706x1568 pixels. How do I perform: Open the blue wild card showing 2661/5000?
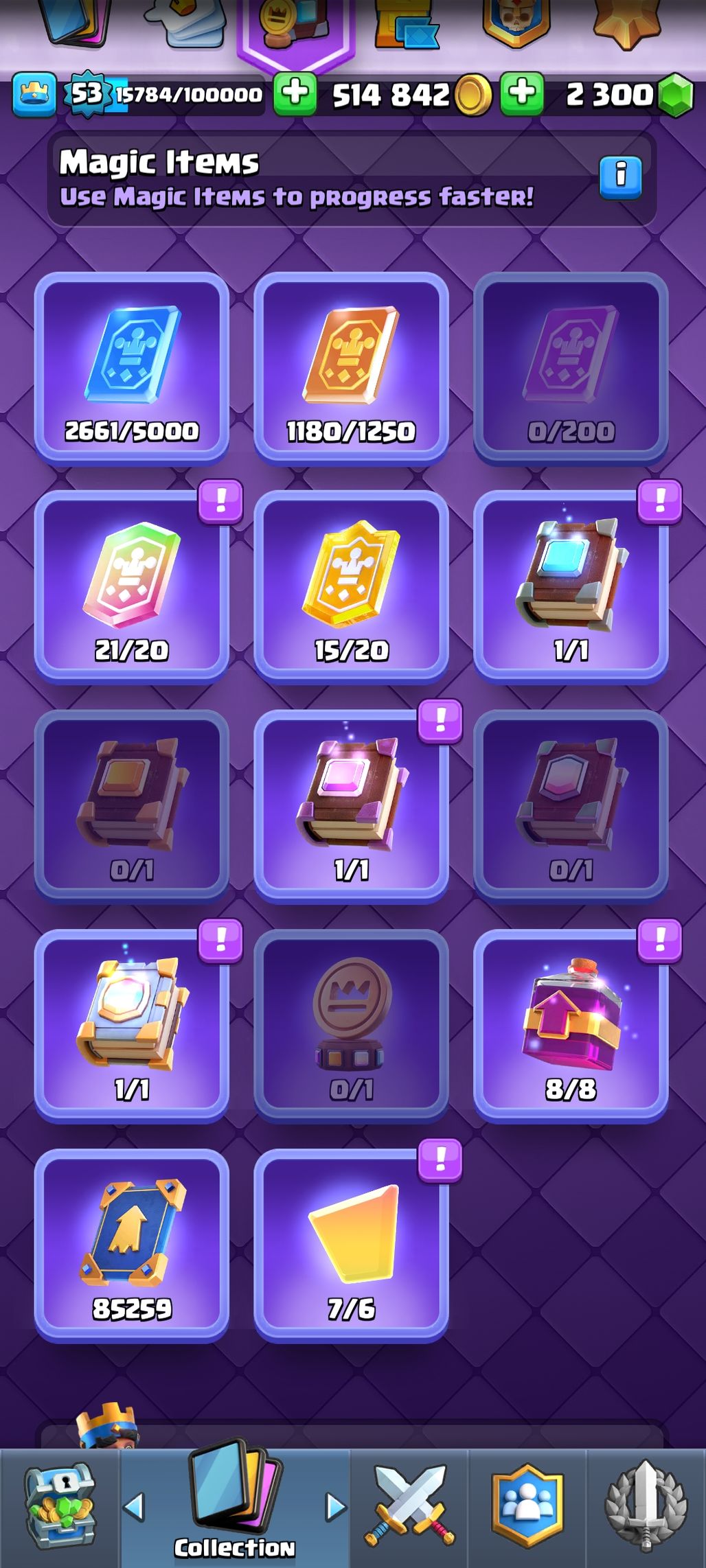tap(132, 368)
